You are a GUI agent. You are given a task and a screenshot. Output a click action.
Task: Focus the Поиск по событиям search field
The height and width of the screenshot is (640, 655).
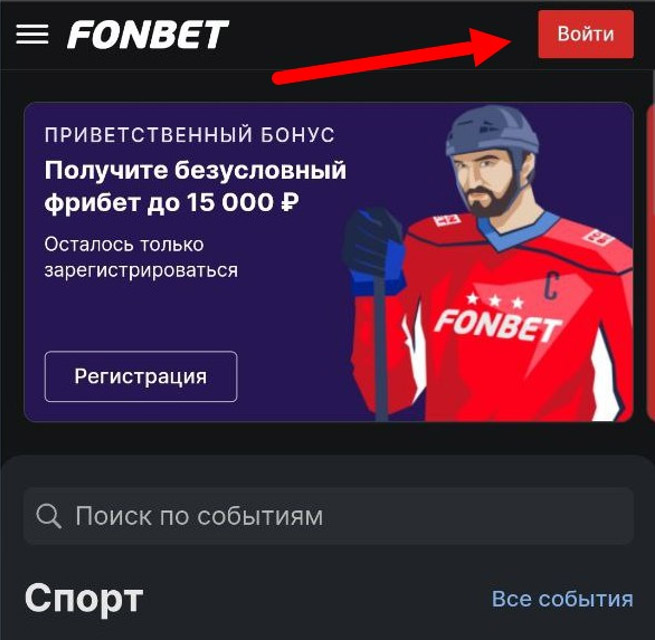click(x=328, y=516)
